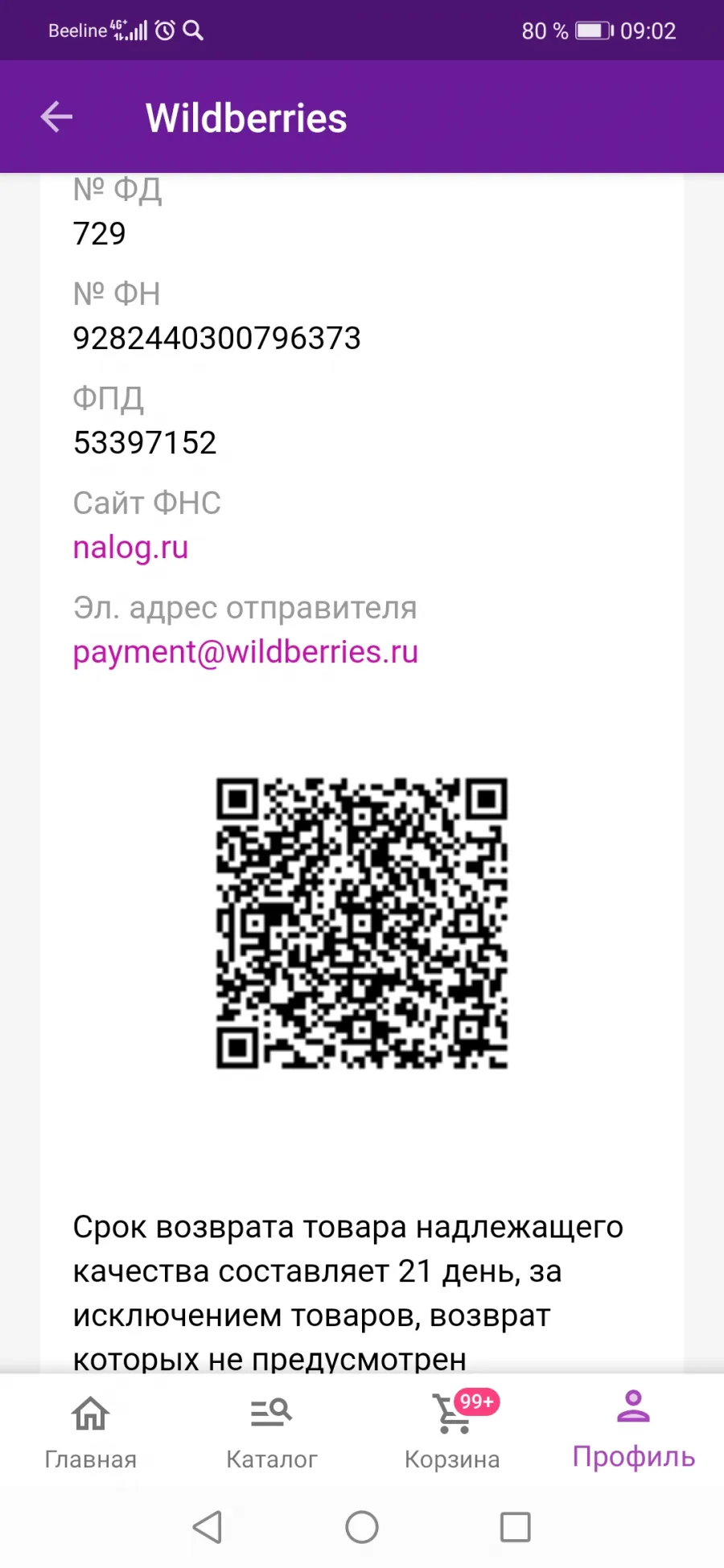Open the Корзина cart tab
Screen dimensions: 724x1568
point(452,1432)
